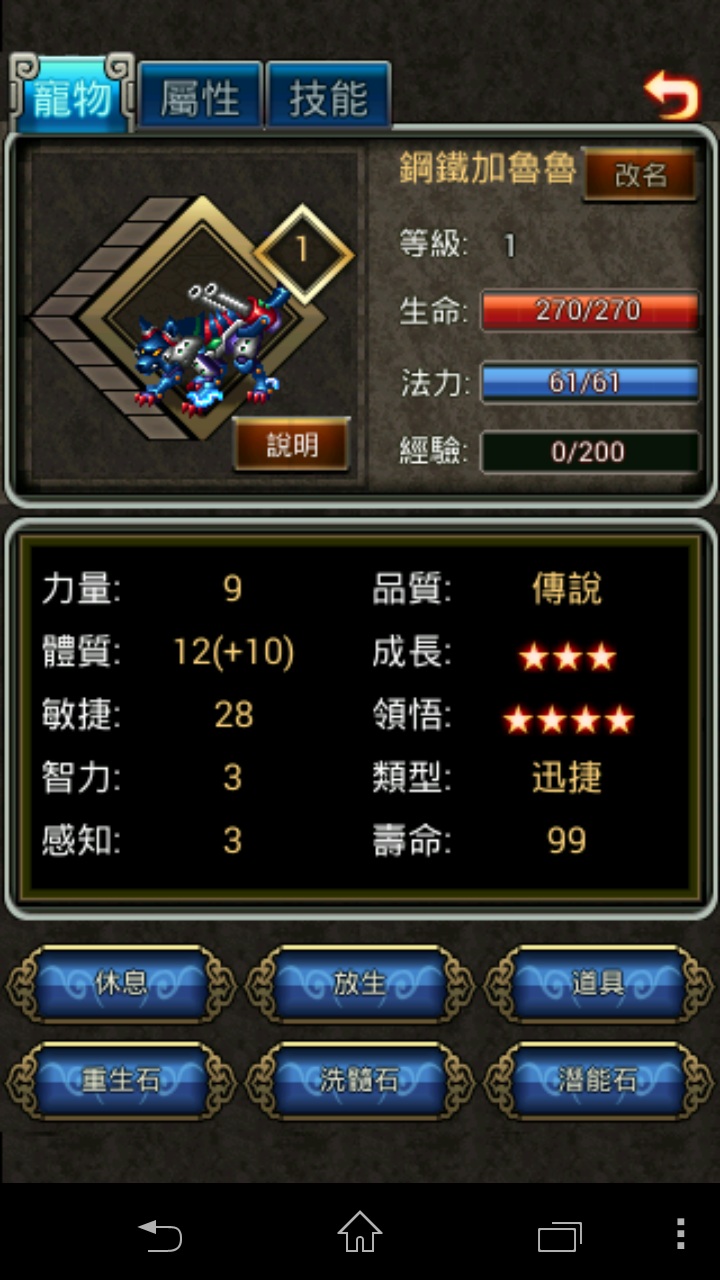Tap the orange back arrow icon
Image resolution: width=720 pixels, height=1280 pixels.
pyautogui.click(x=671, y=96)
